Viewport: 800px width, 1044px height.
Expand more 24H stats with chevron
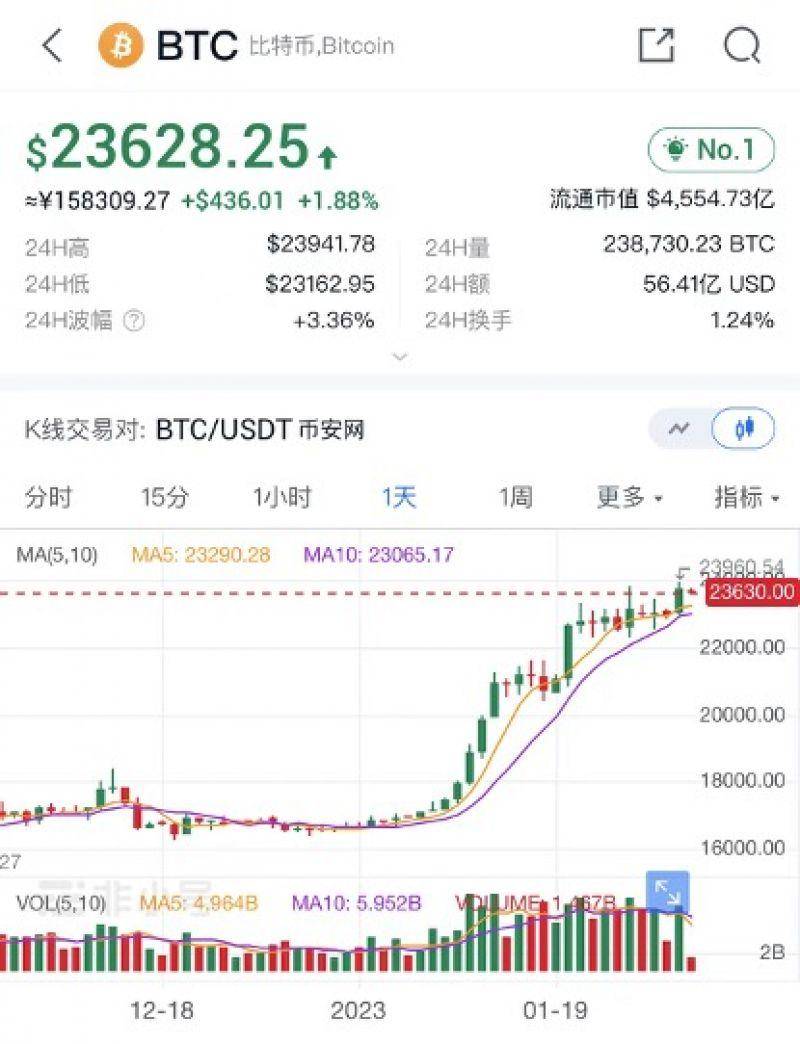tap(400, 357)
